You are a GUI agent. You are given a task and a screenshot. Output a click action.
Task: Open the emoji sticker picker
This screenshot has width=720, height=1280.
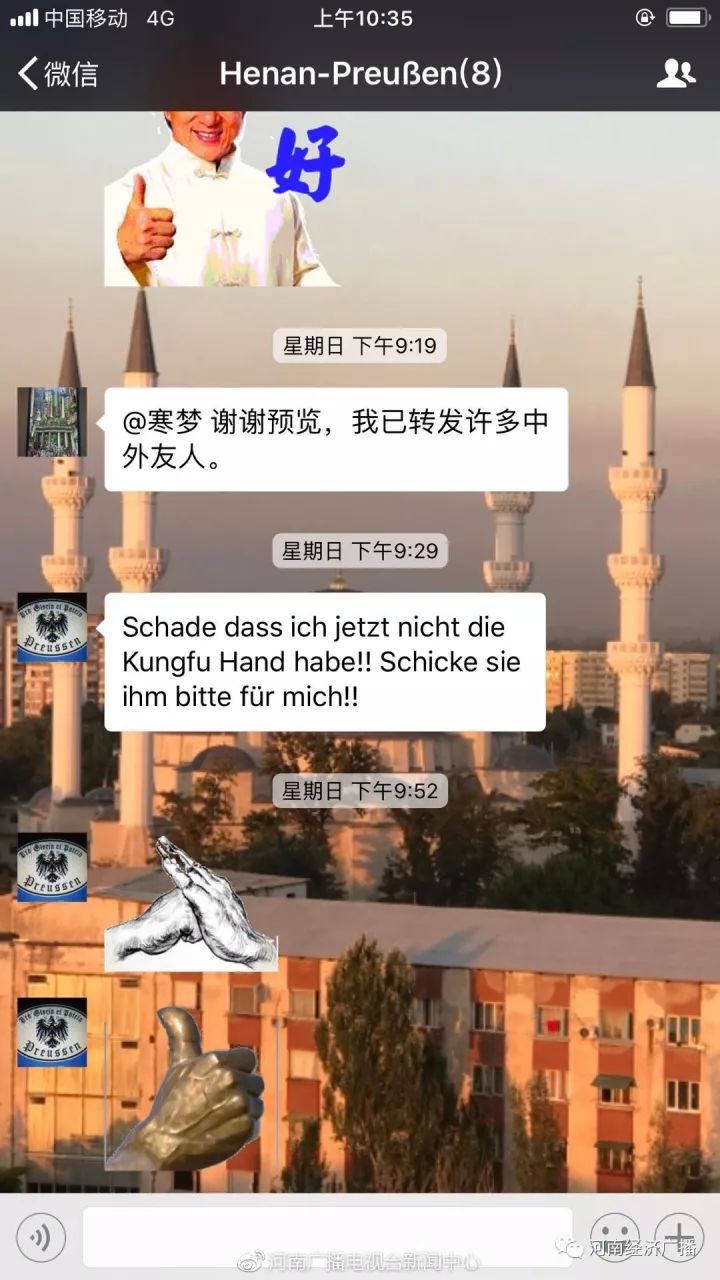tap(614, 1238)
